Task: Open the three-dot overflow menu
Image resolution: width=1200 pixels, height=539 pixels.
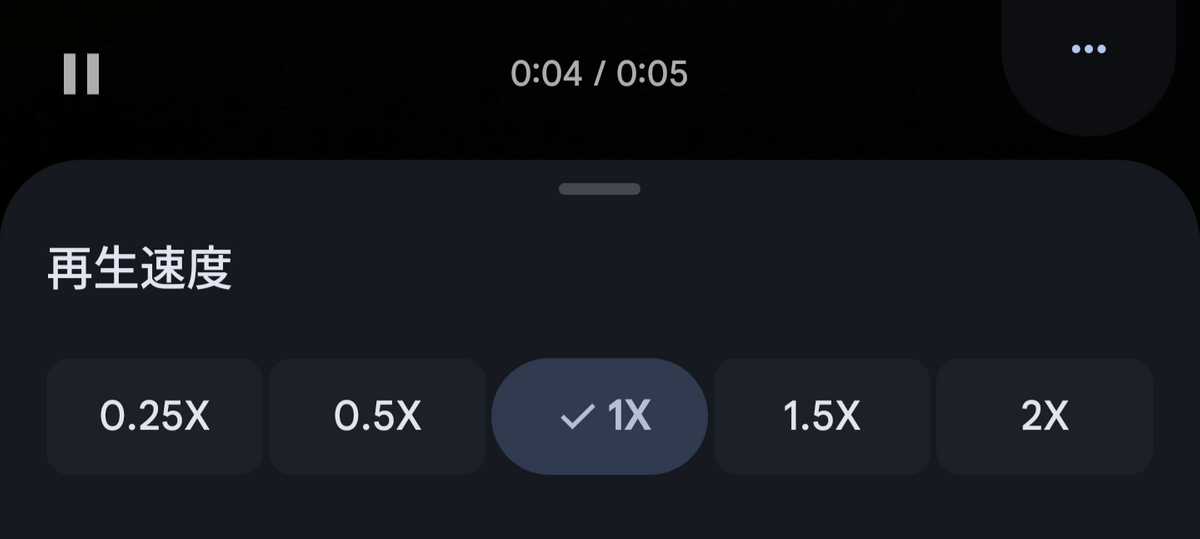Action: (1088, 50)
